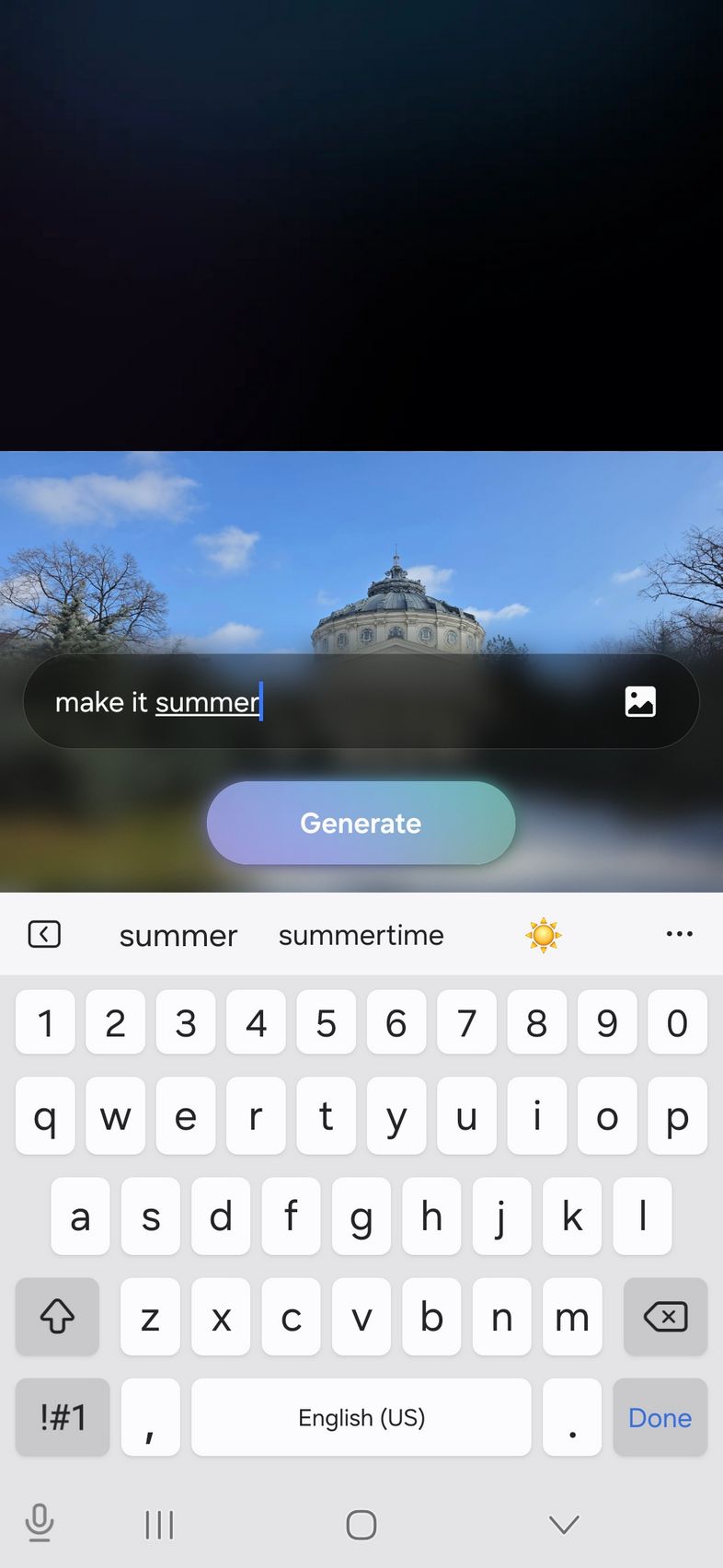Select the summer word suggestion

pos(178,935)
